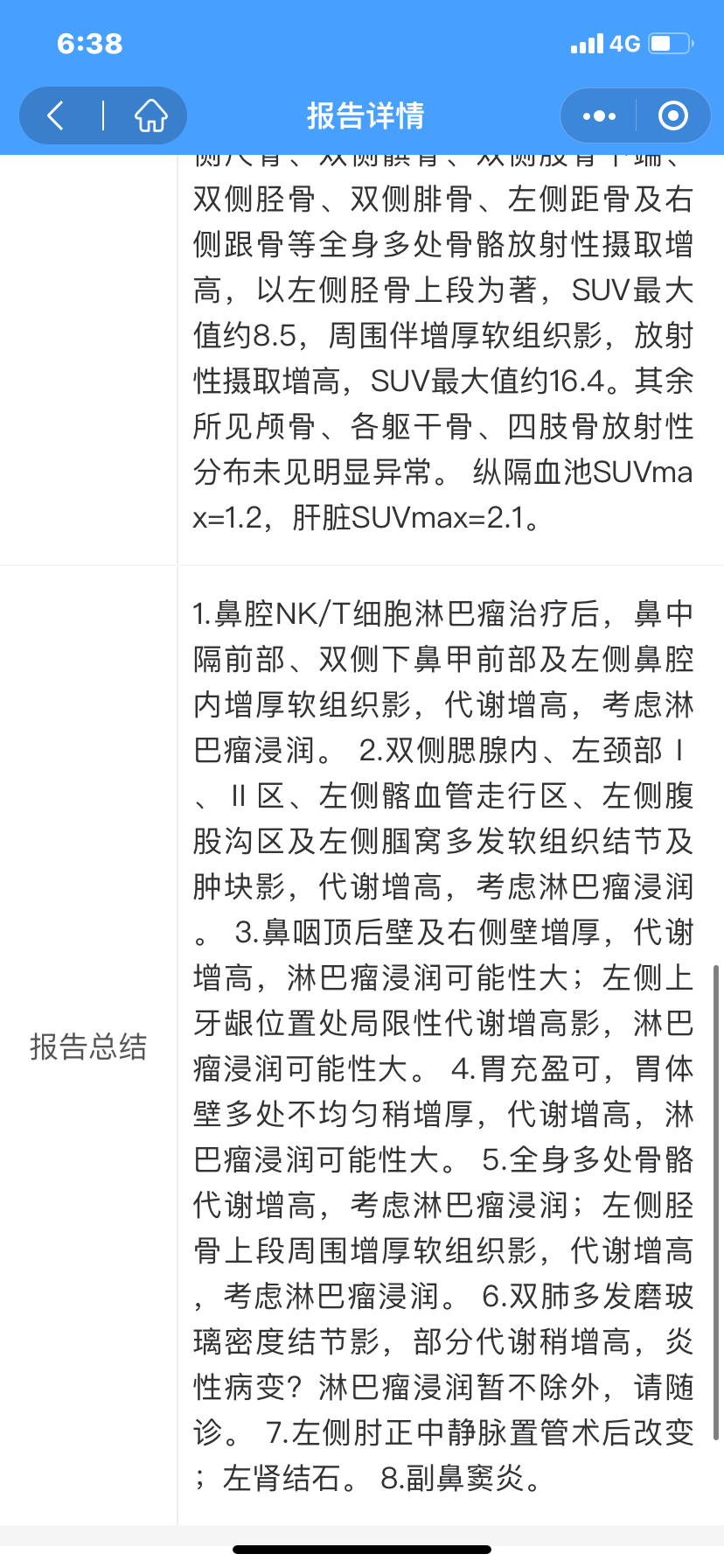This screenshot has height=1568, width=724.
Task: Open the three-dot more menu
Action: (x=599, y=115)
